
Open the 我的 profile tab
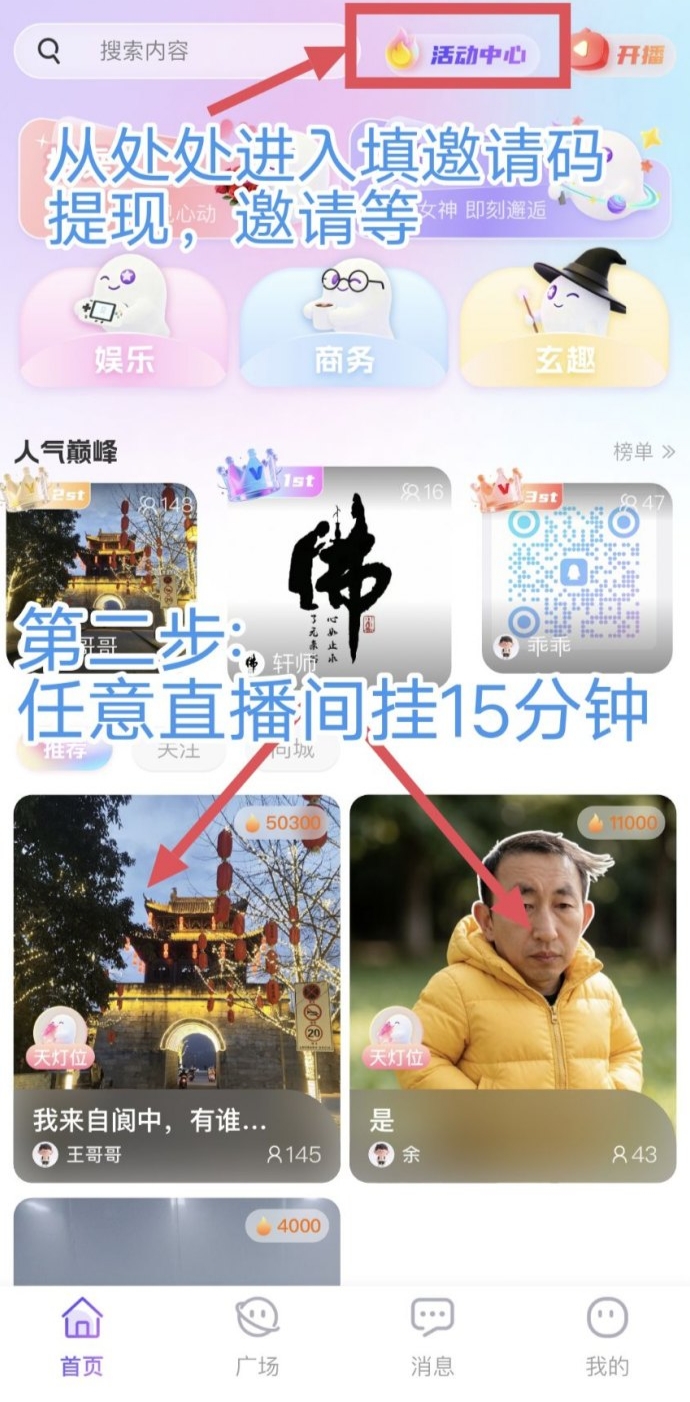click(607, 1335)
